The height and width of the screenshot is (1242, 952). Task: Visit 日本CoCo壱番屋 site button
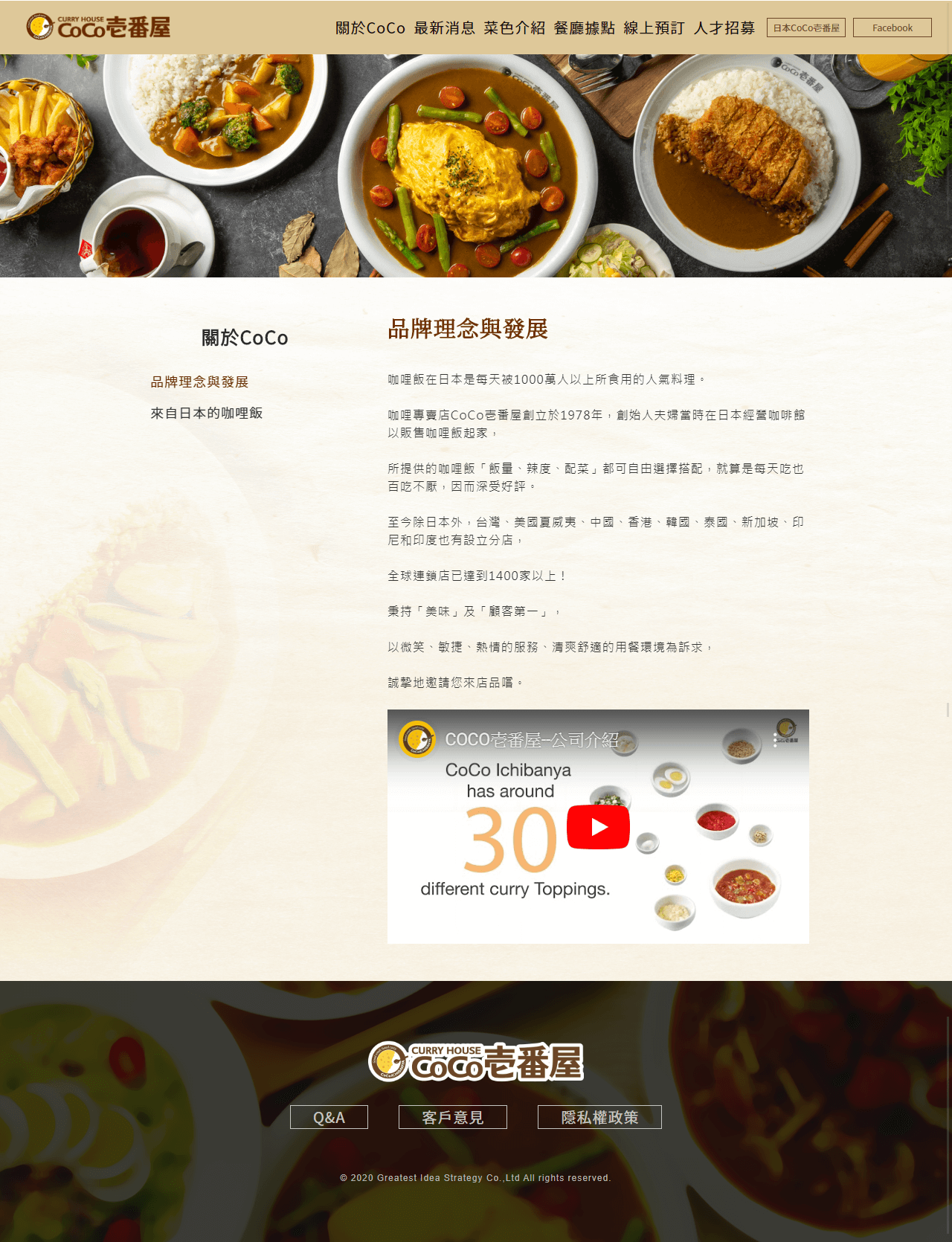click(x=805, y=28)
